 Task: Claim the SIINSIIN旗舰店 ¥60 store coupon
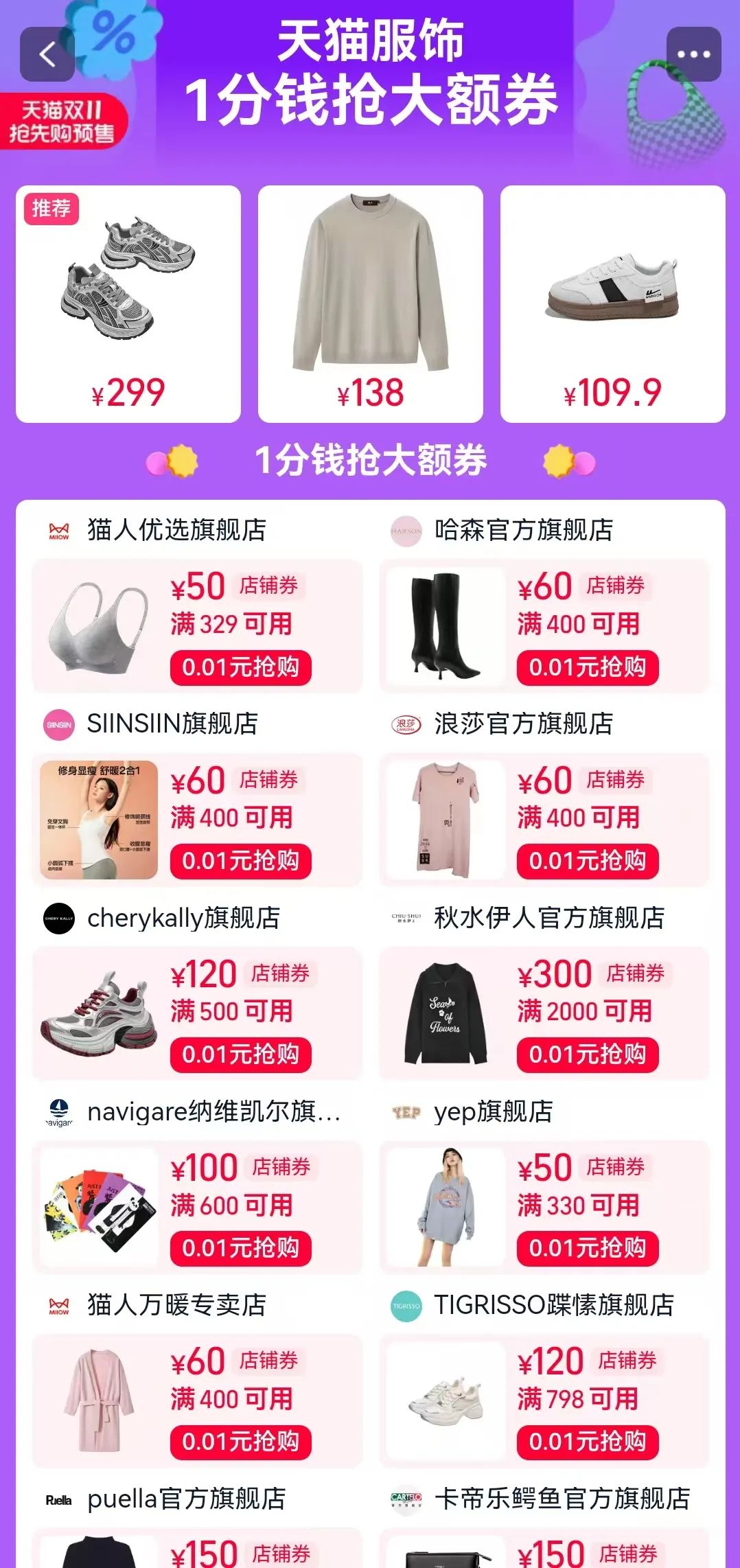(241, 861)
